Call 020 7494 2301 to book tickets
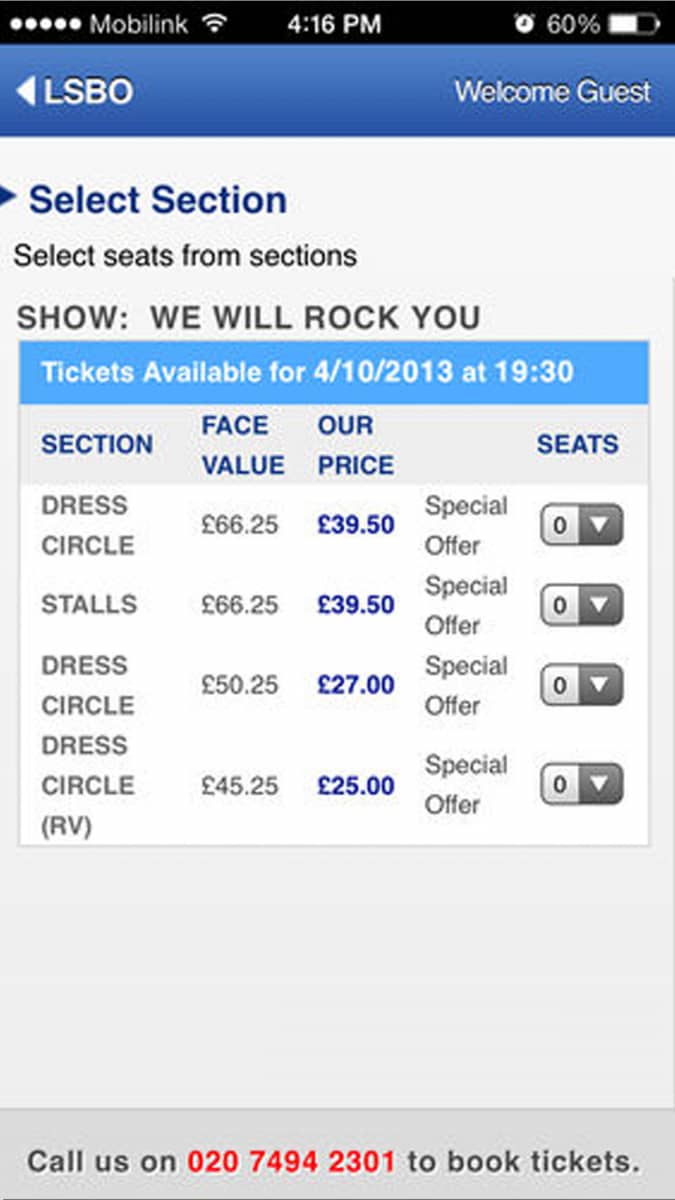Screen dimensions: 675x1200 point(291,1162)
